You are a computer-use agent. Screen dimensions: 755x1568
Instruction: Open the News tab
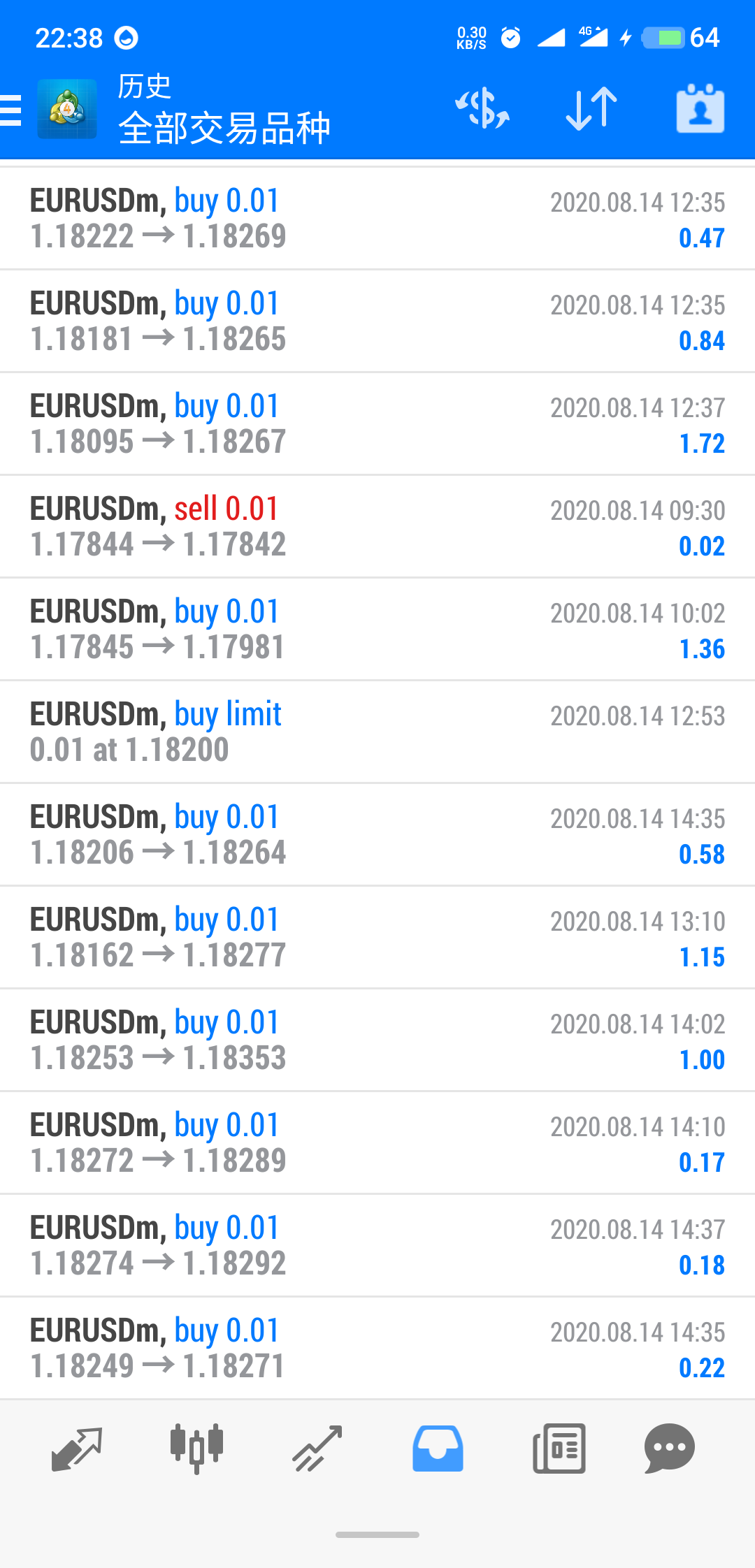click(559, 1449)
